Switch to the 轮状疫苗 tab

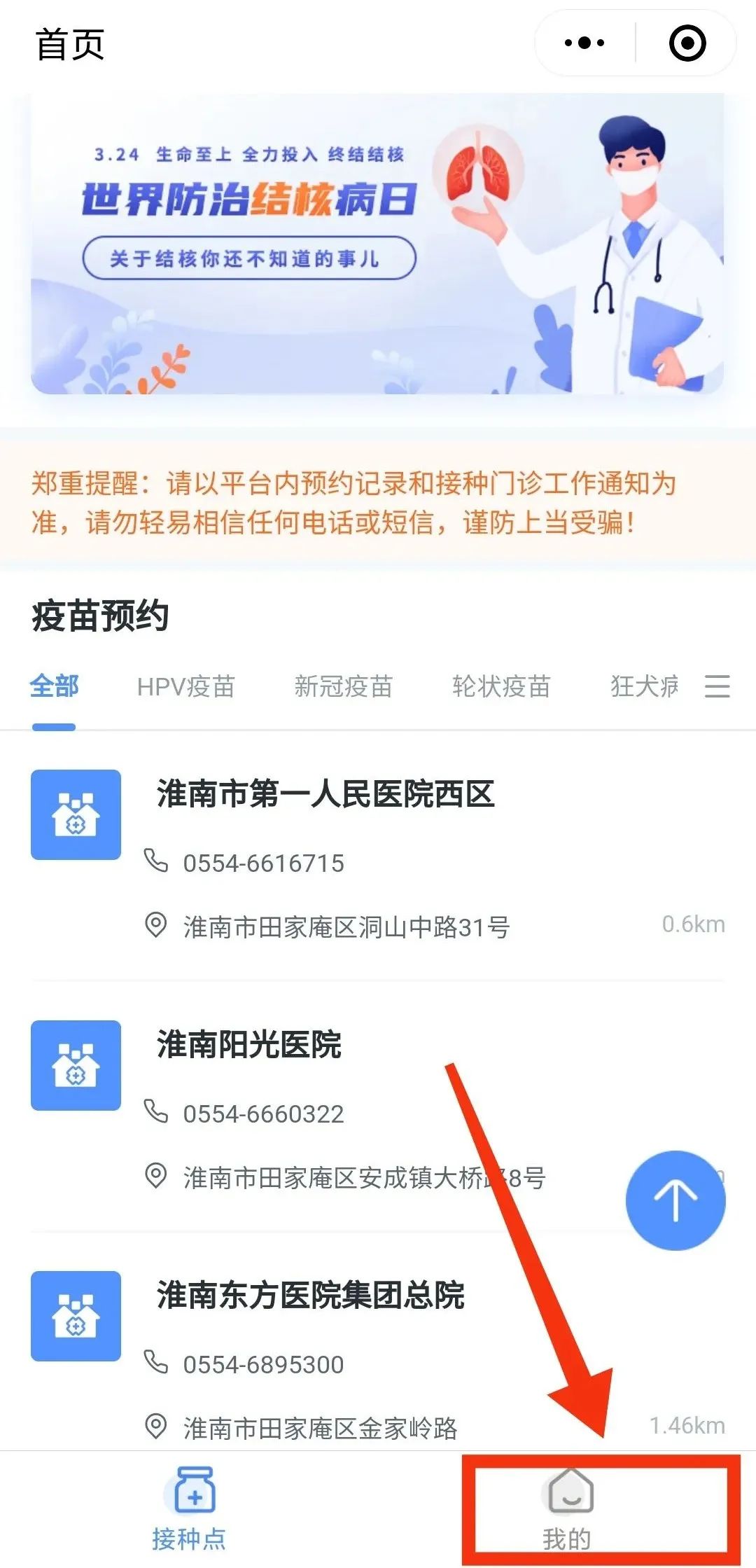click(501, 686)
